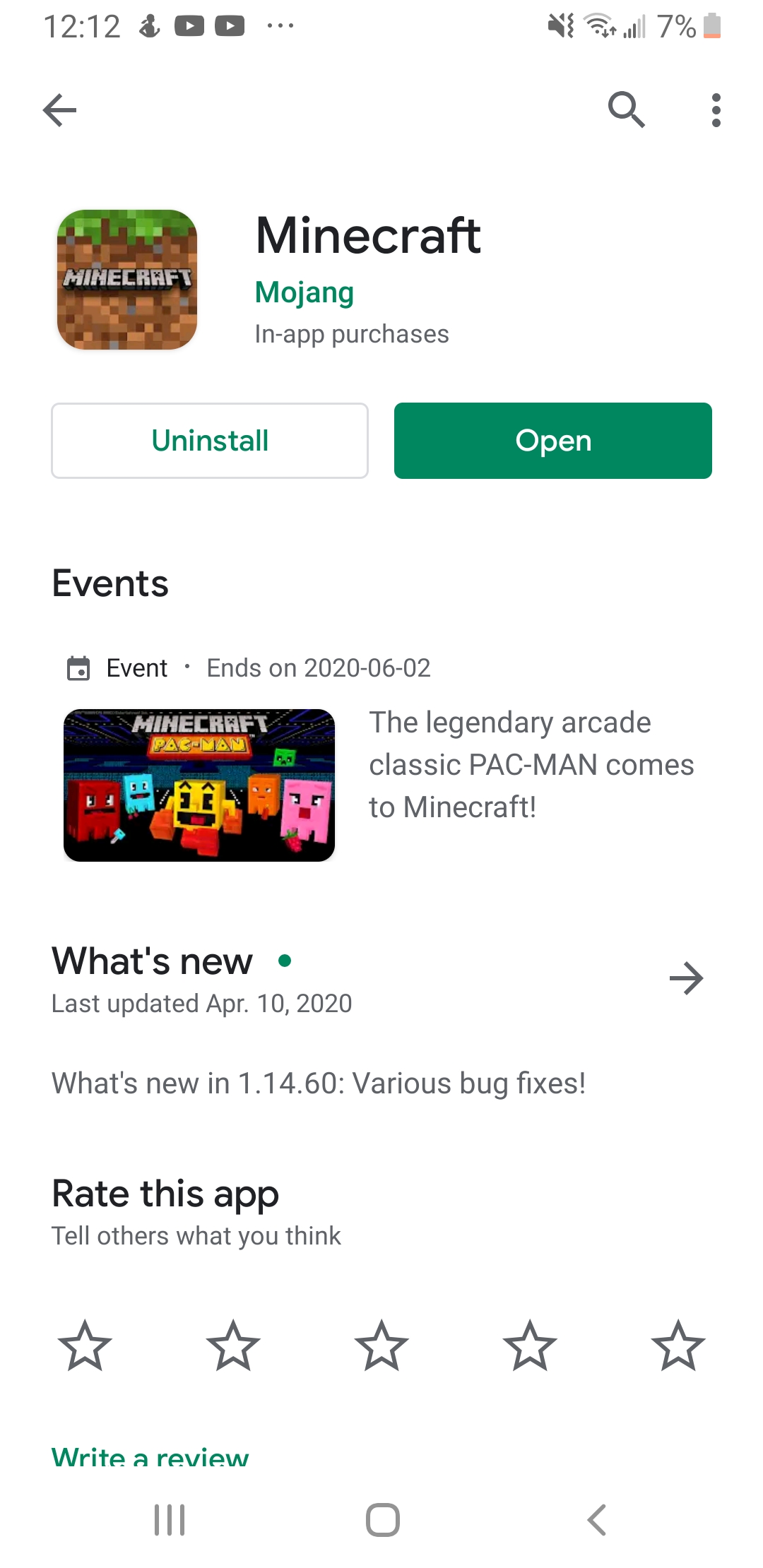Image resolution: width=763 pixels, height=1568 pixels.
Task: Rate the app five stars
Action: click(678, 1346)
